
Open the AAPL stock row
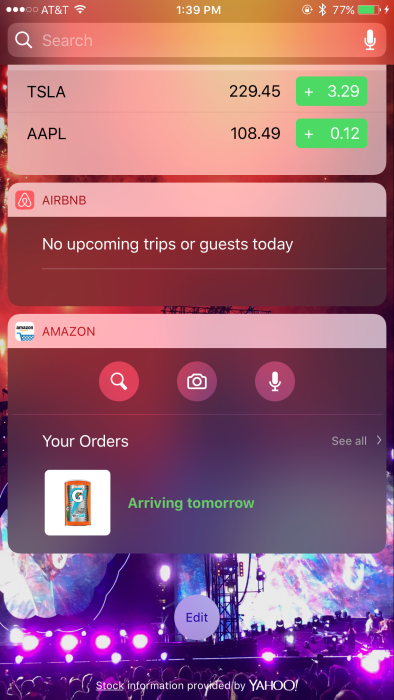[x=197, y=133]
